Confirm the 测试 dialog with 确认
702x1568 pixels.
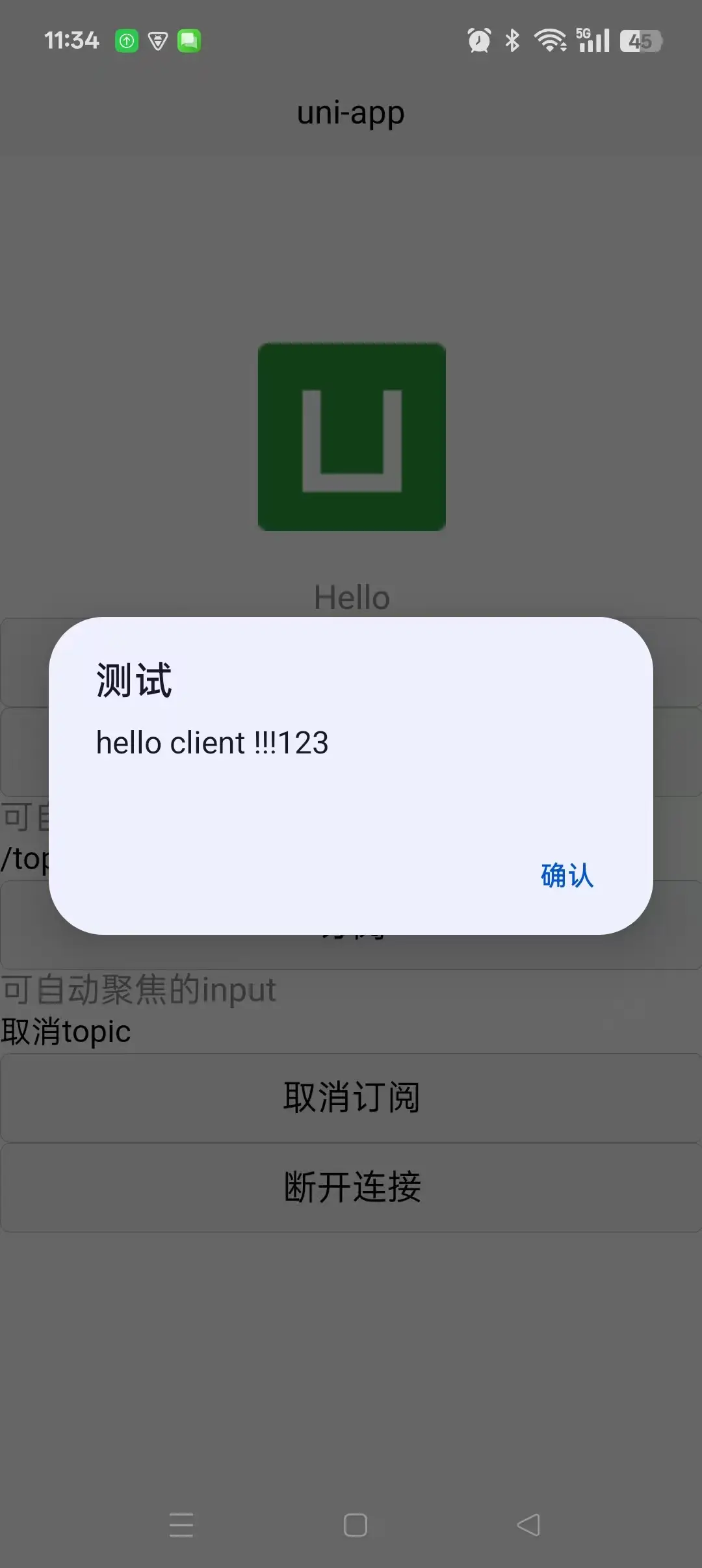click(567, 876)
